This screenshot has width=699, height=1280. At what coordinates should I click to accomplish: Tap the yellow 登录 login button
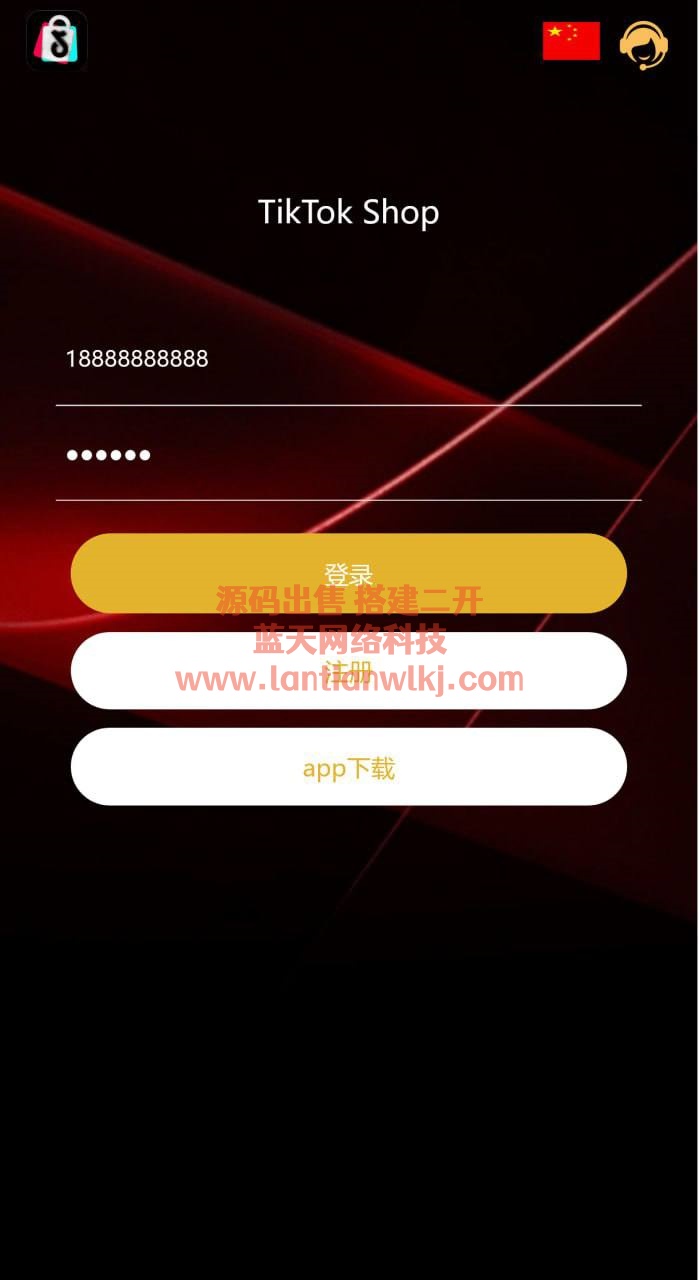348,573
